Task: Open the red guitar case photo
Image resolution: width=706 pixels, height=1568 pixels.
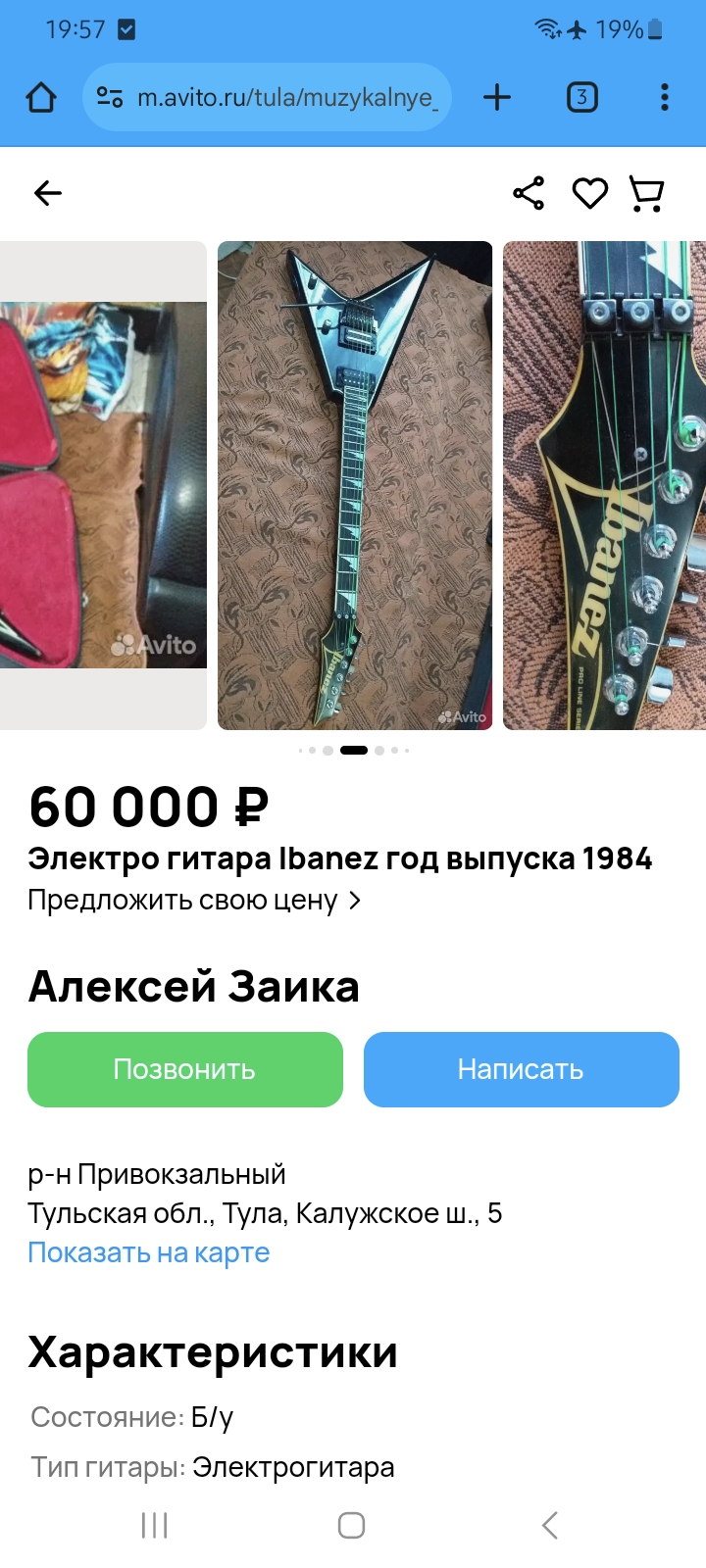Action: pyautogui.click(x=103, y=485)
